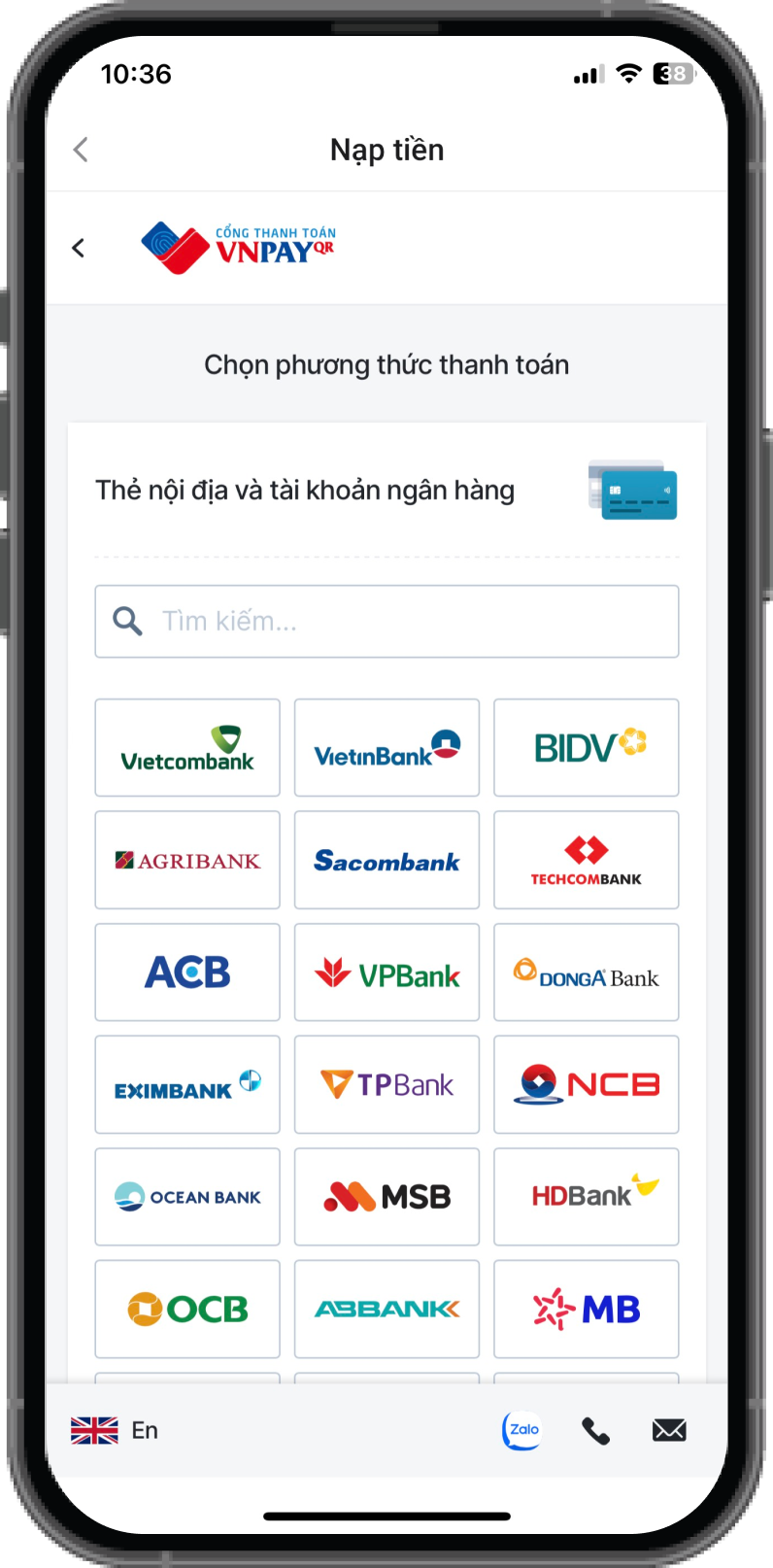Switch language to English (En)

pyautogui.click(x=115, y=1430)
